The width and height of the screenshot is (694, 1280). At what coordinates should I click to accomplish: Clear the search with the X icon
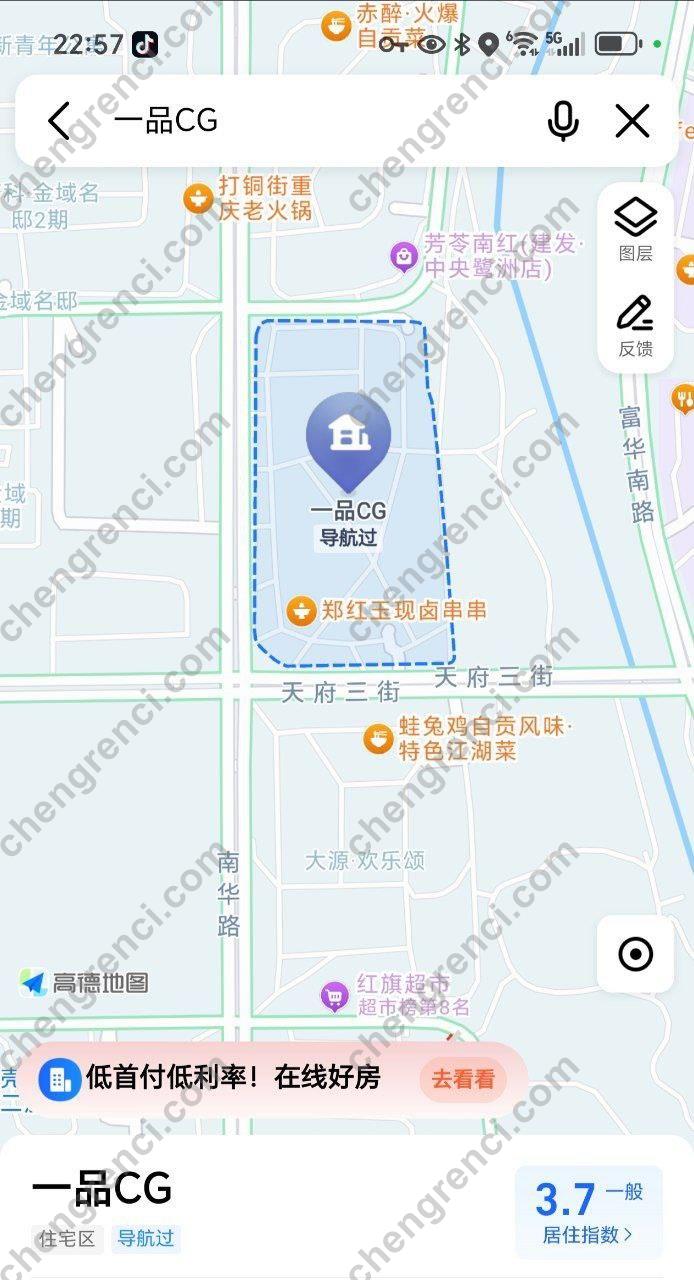(632, 122)
